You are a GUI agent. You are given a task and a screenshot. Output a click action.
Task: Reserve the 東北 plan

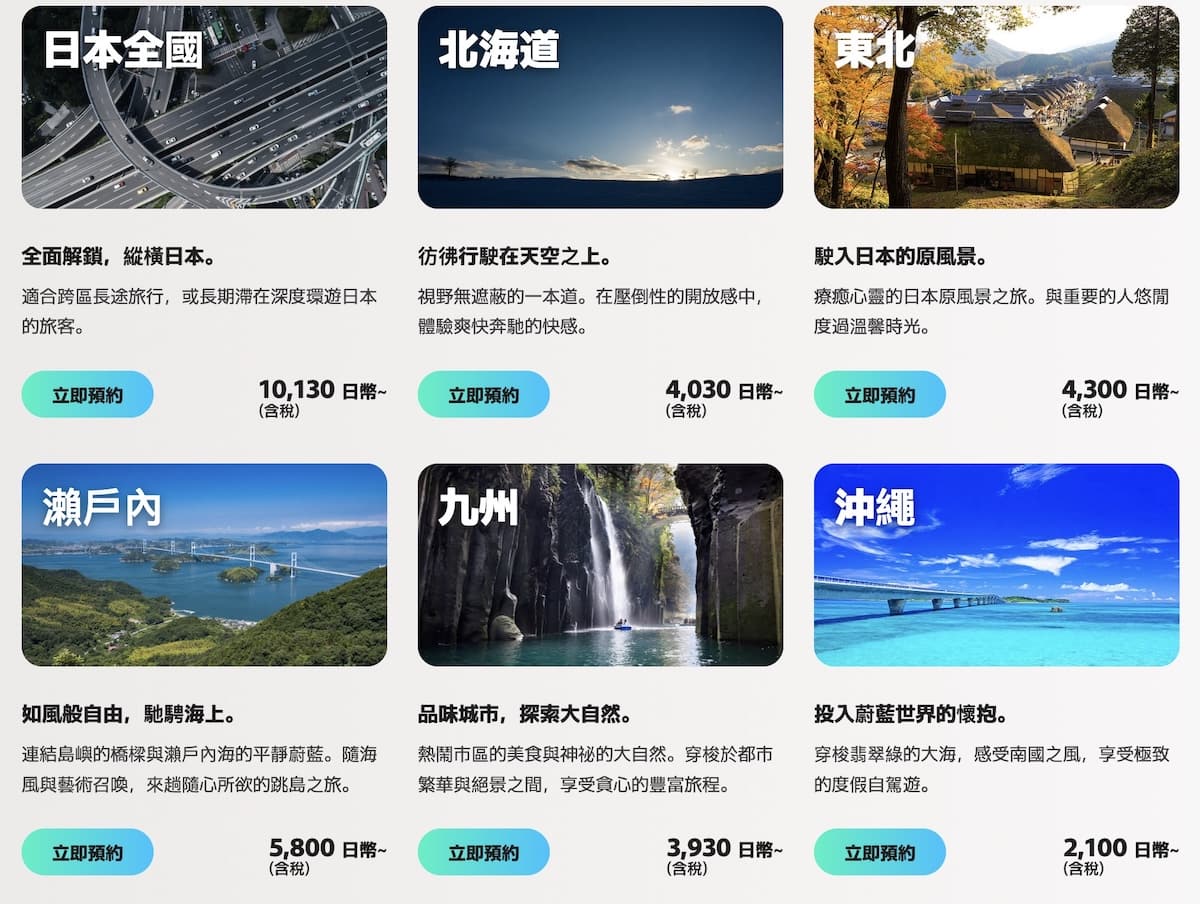pyautogui.click(x=879, y=394)
